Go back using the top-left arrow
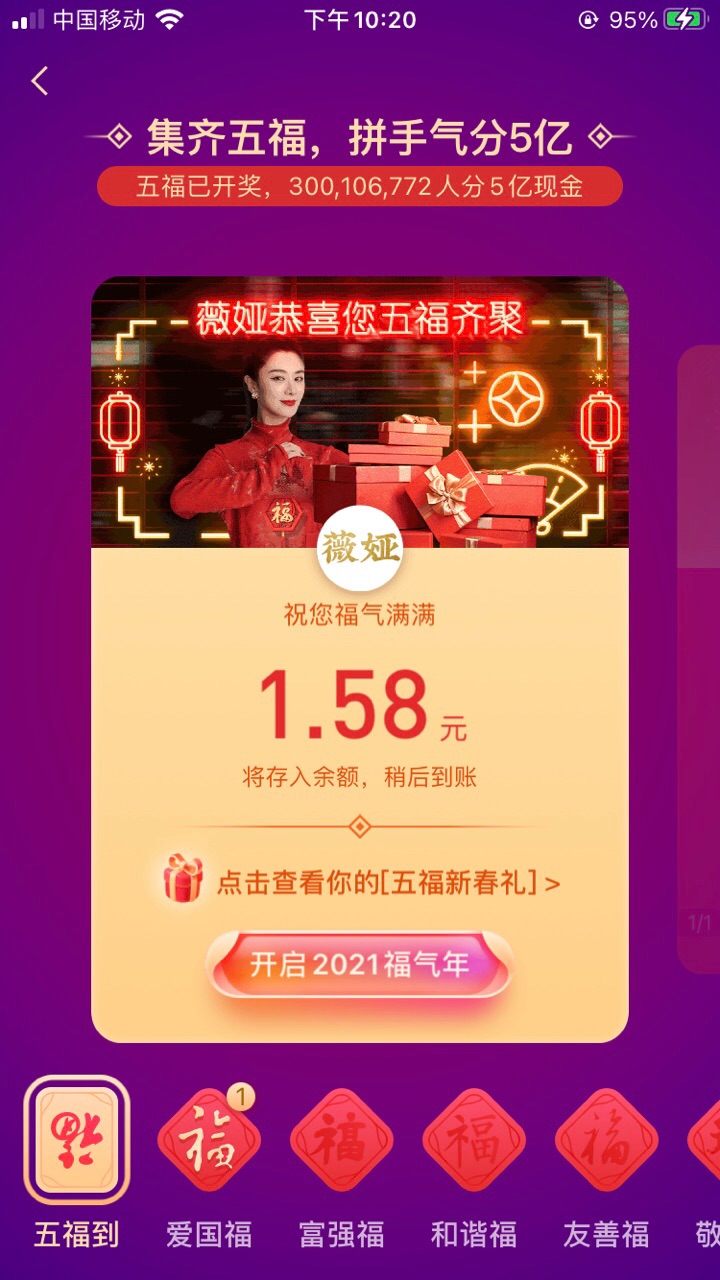 tap(40, 81)
